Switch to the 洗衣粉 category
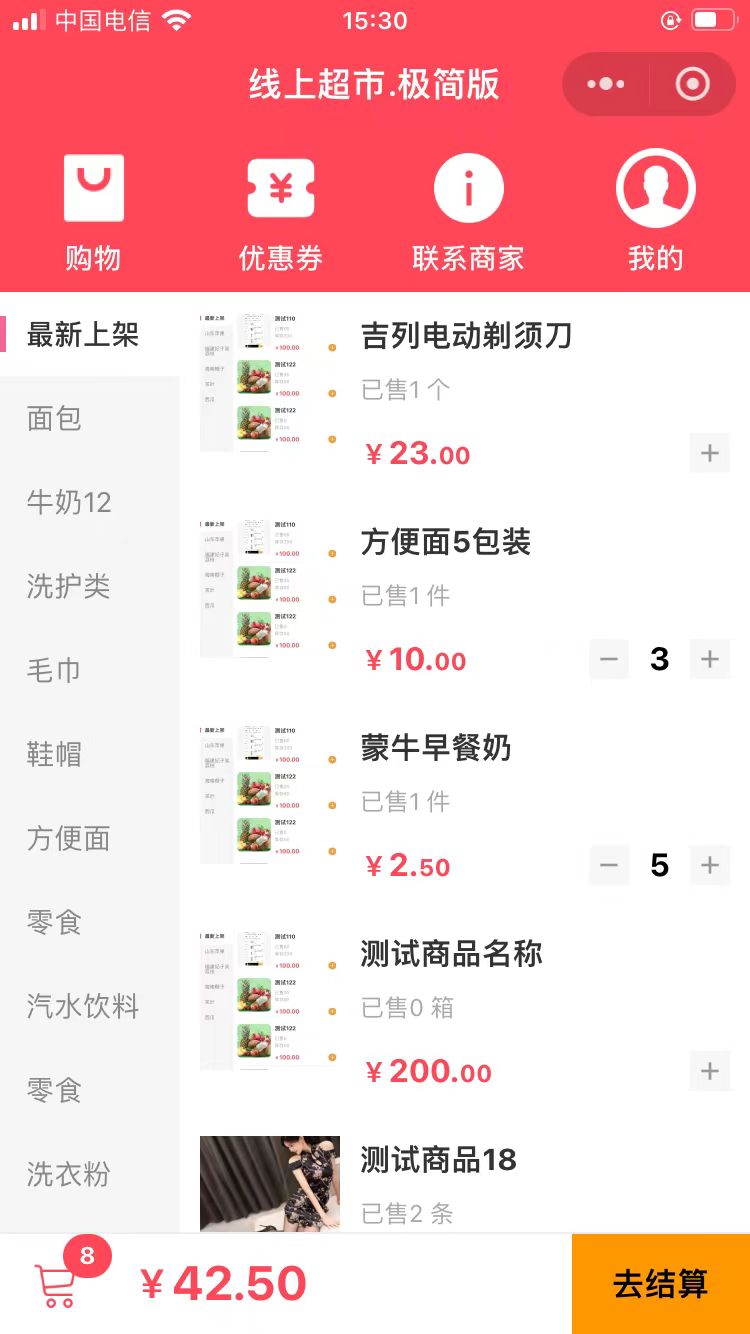 90,1174
